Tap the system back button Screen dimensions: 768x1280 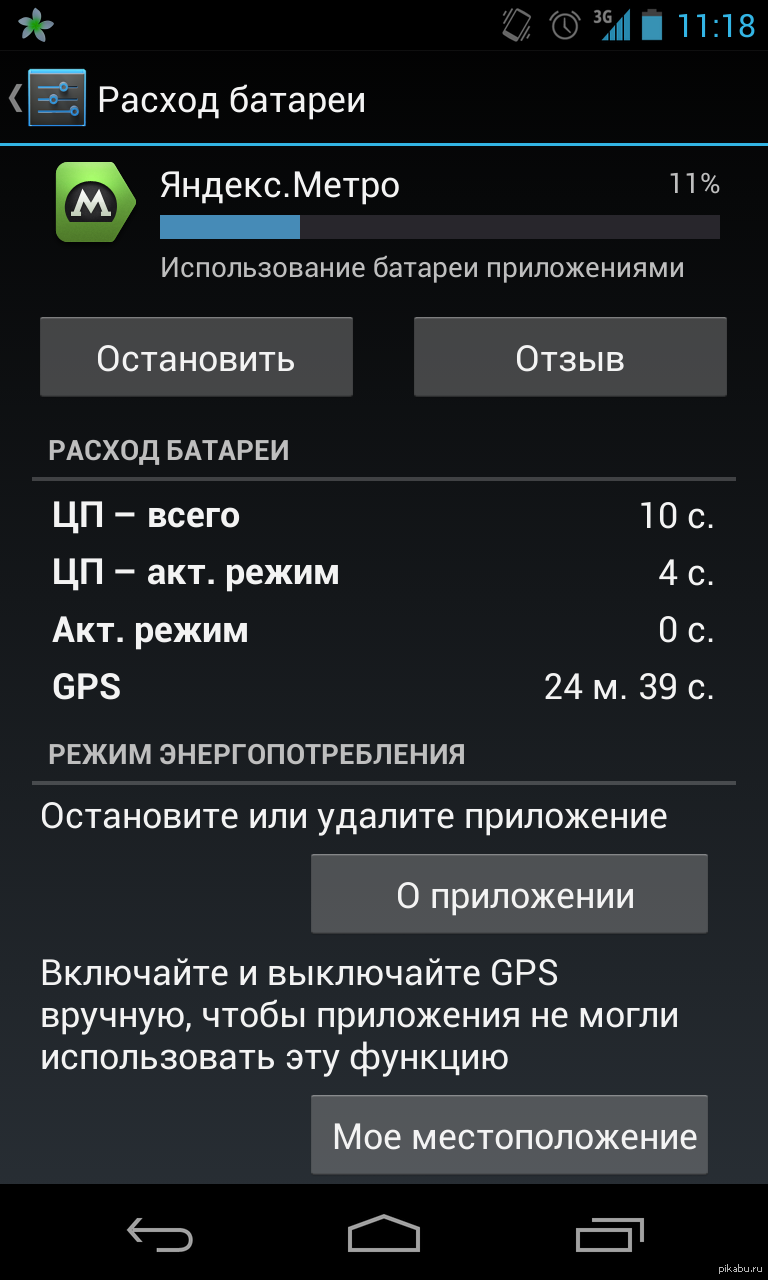coord(160,1234)
